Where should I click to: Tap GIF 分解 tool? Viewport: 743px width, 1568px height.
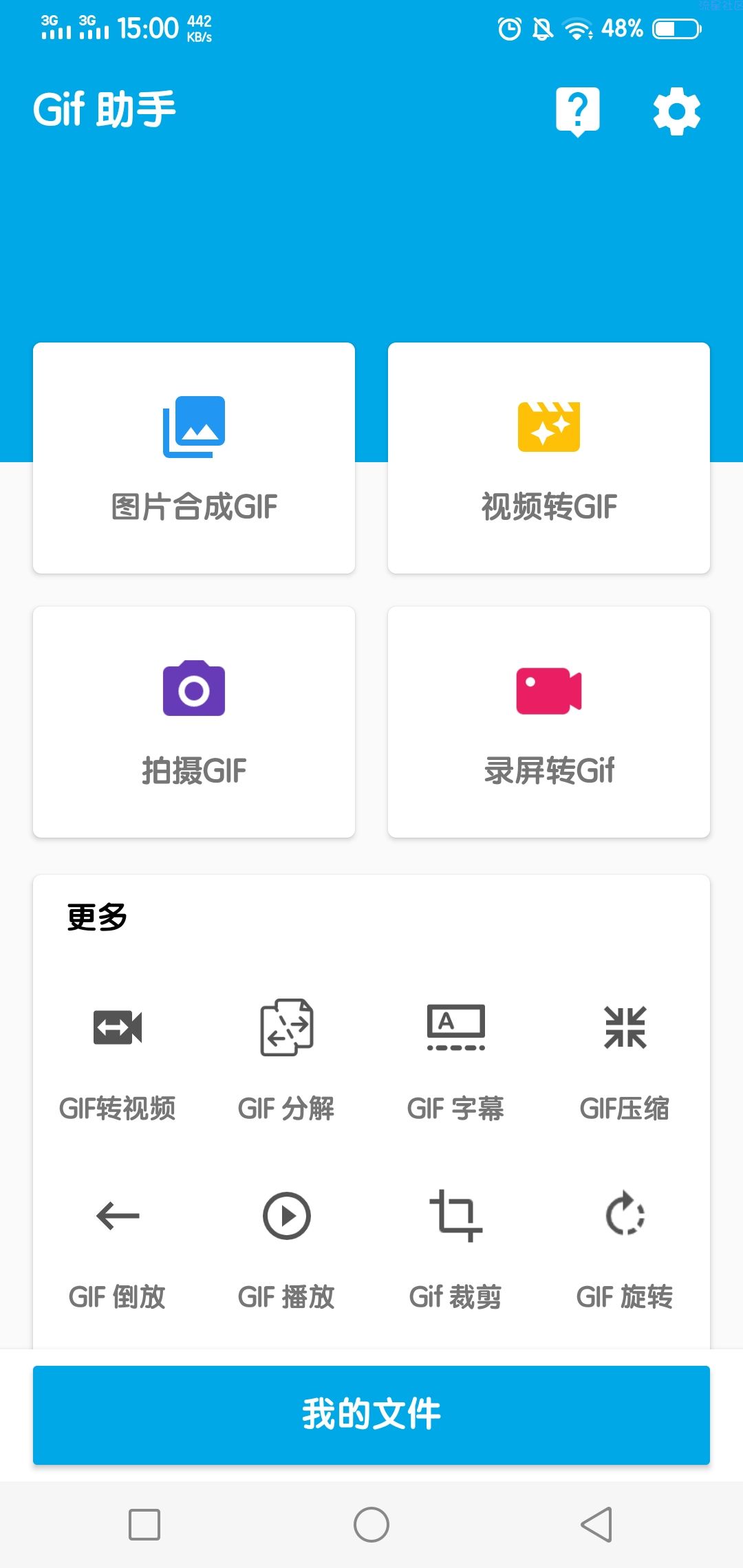point(286,1058)
